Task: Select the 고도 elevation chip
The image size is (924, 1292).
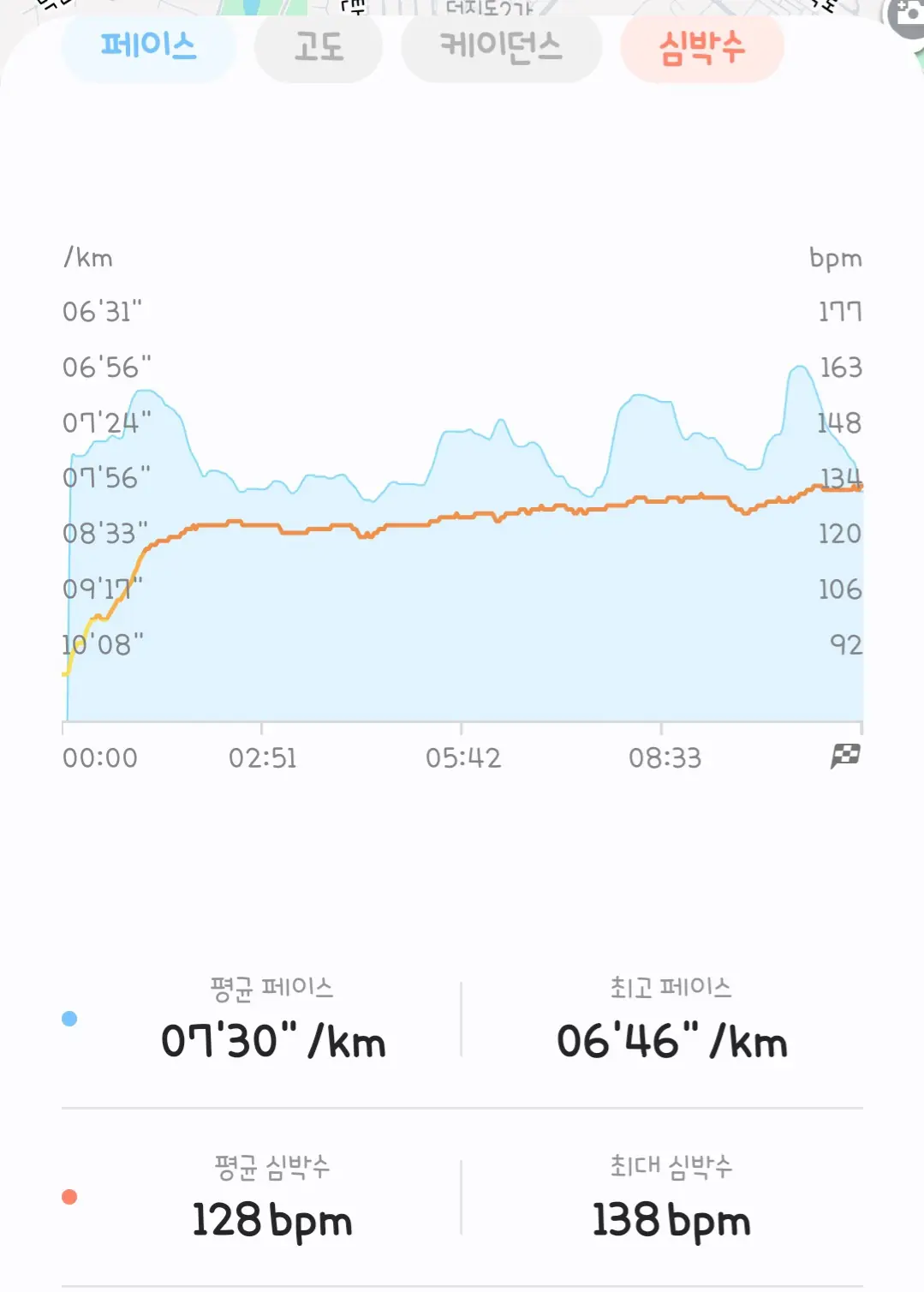Action: 319,46
